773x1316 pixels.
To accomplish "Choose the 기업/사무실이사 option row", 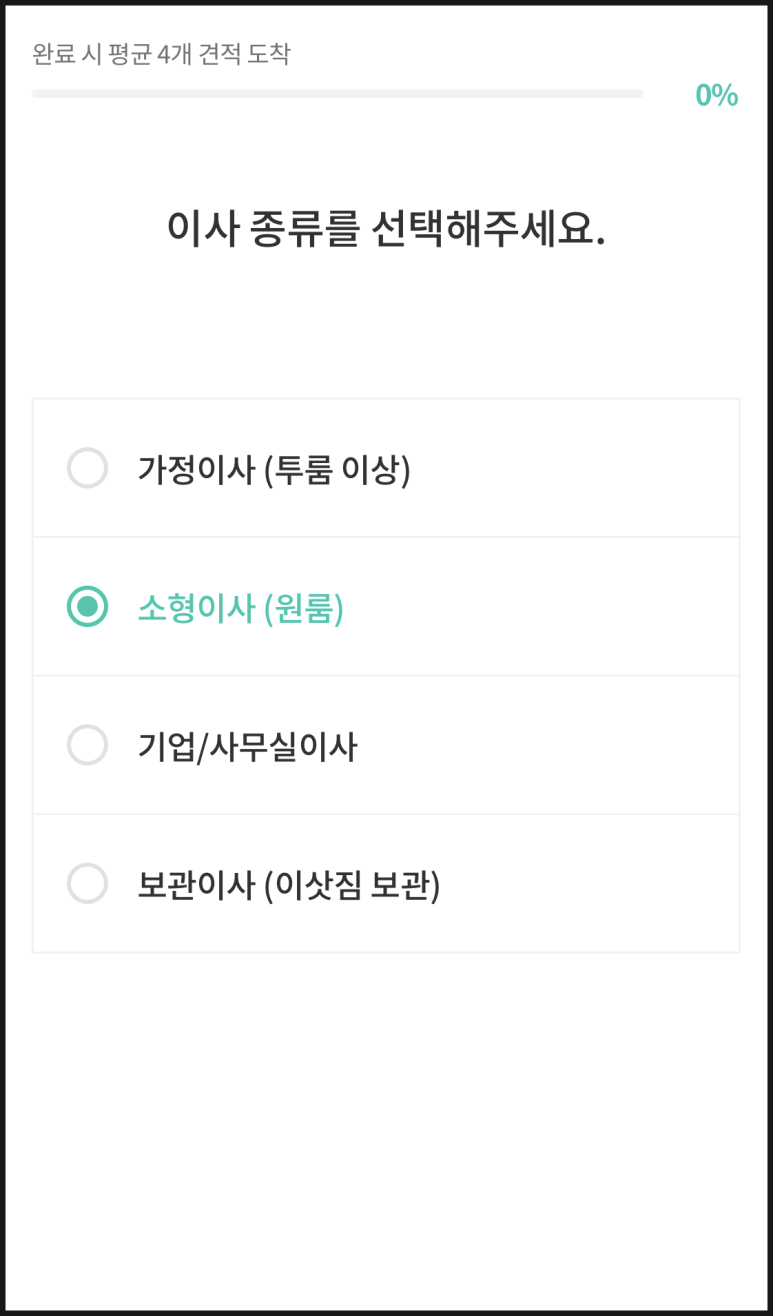I will [386, 745].
